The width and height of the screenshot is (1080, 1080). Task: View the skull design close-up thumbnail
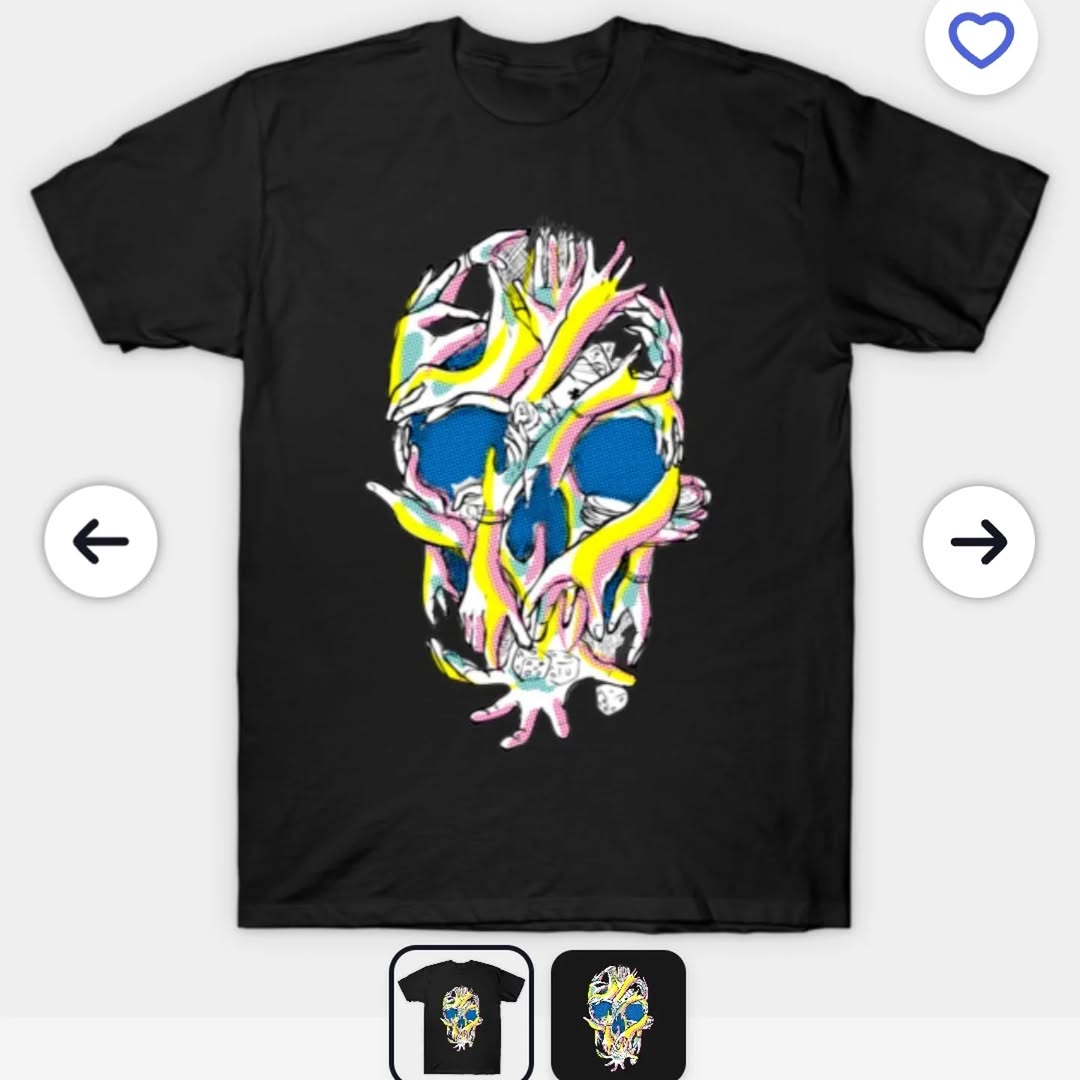click(618, 1012)
